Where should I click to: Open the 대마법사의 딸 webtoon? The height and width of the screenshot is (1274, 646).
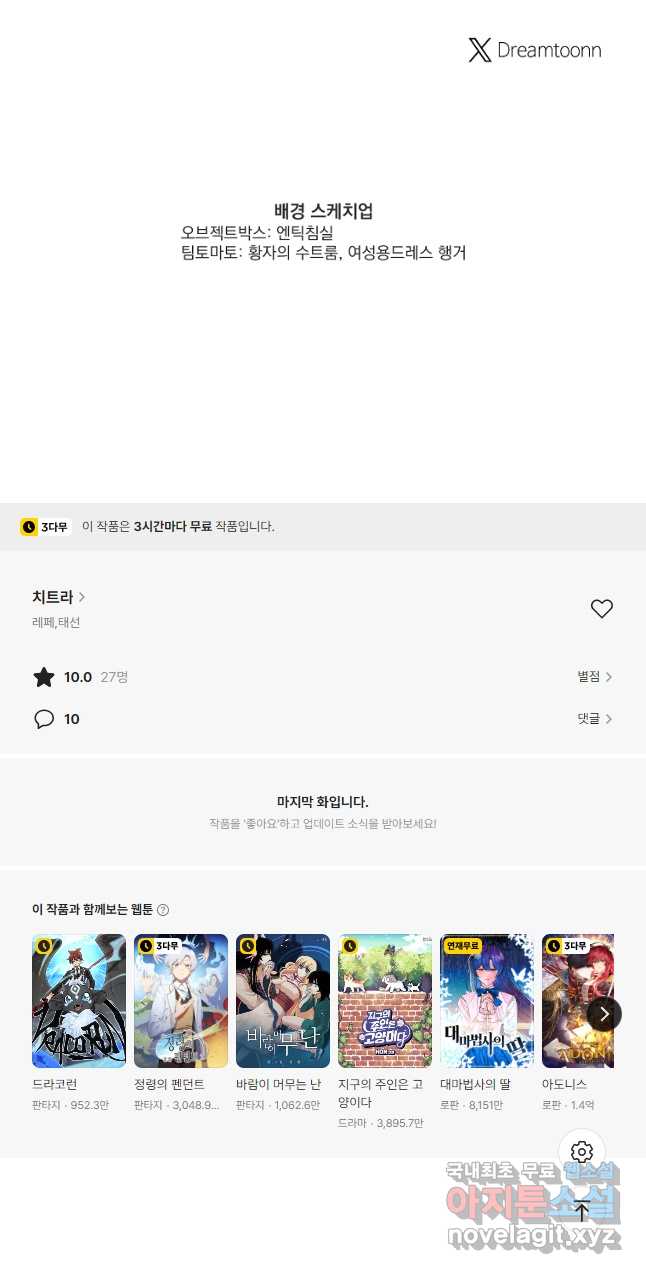(x=487, y=1001)
